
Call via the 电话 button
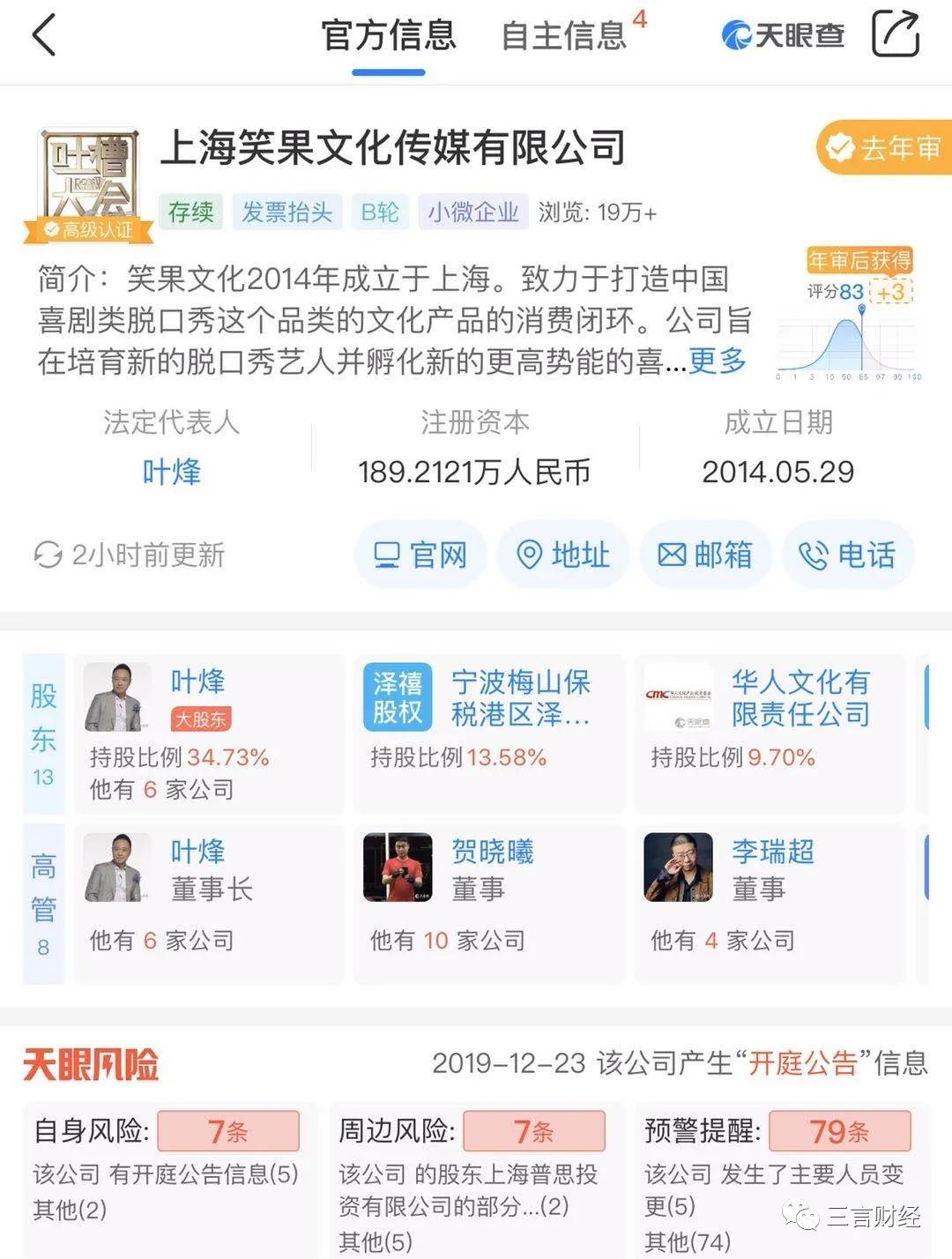(847, 555)
